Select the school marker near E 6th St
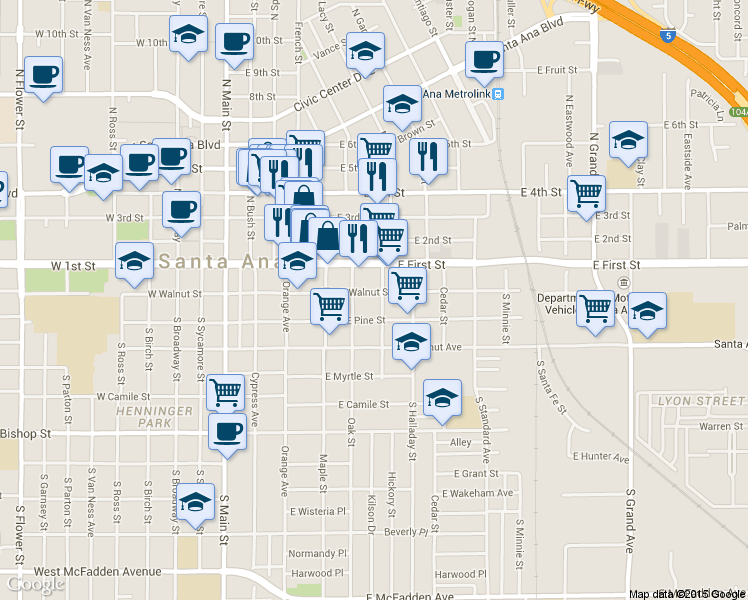 tap(629, 141)
